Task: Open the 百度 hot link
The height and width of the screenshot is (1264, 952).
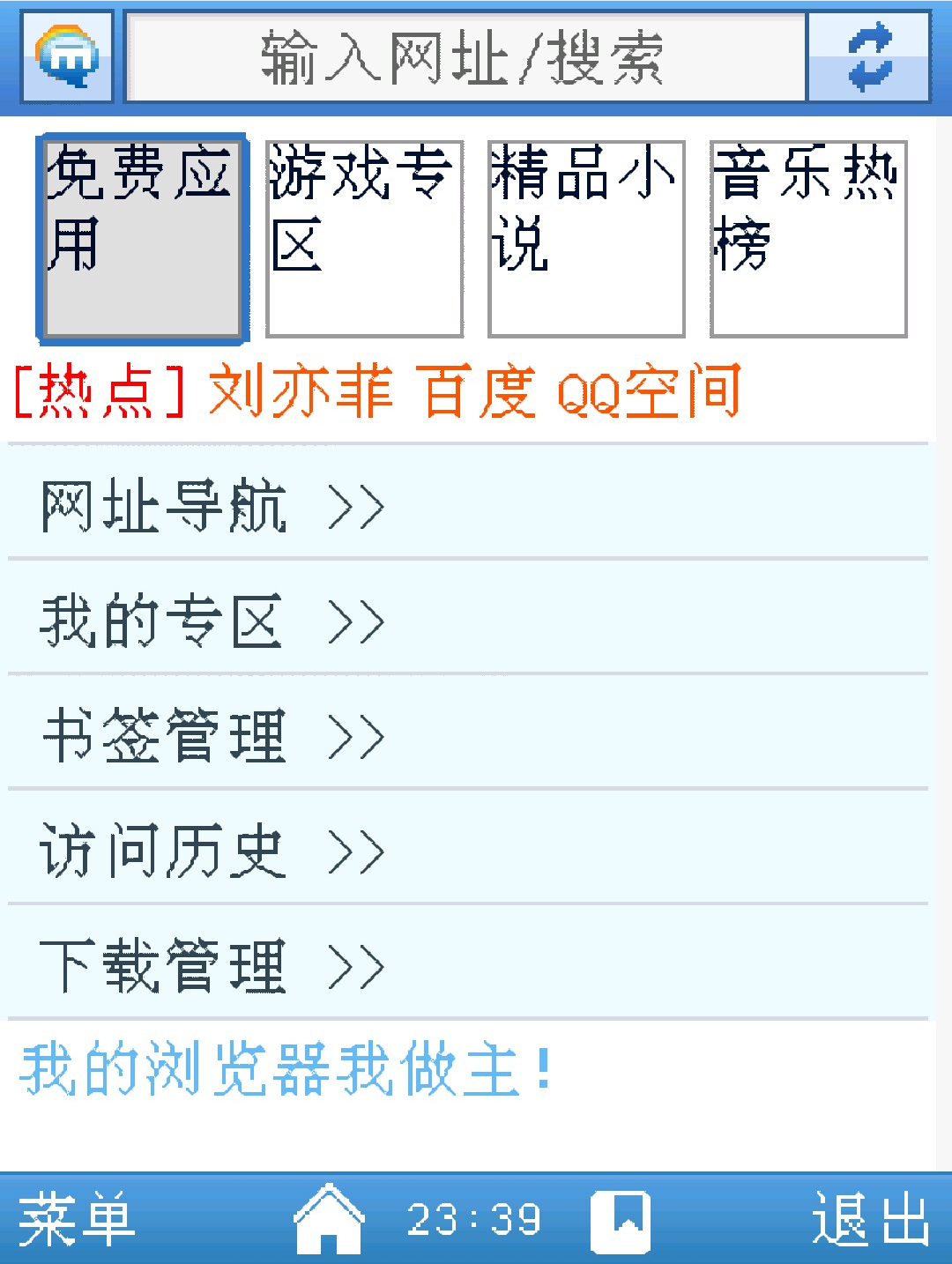Action: (479, 390)
